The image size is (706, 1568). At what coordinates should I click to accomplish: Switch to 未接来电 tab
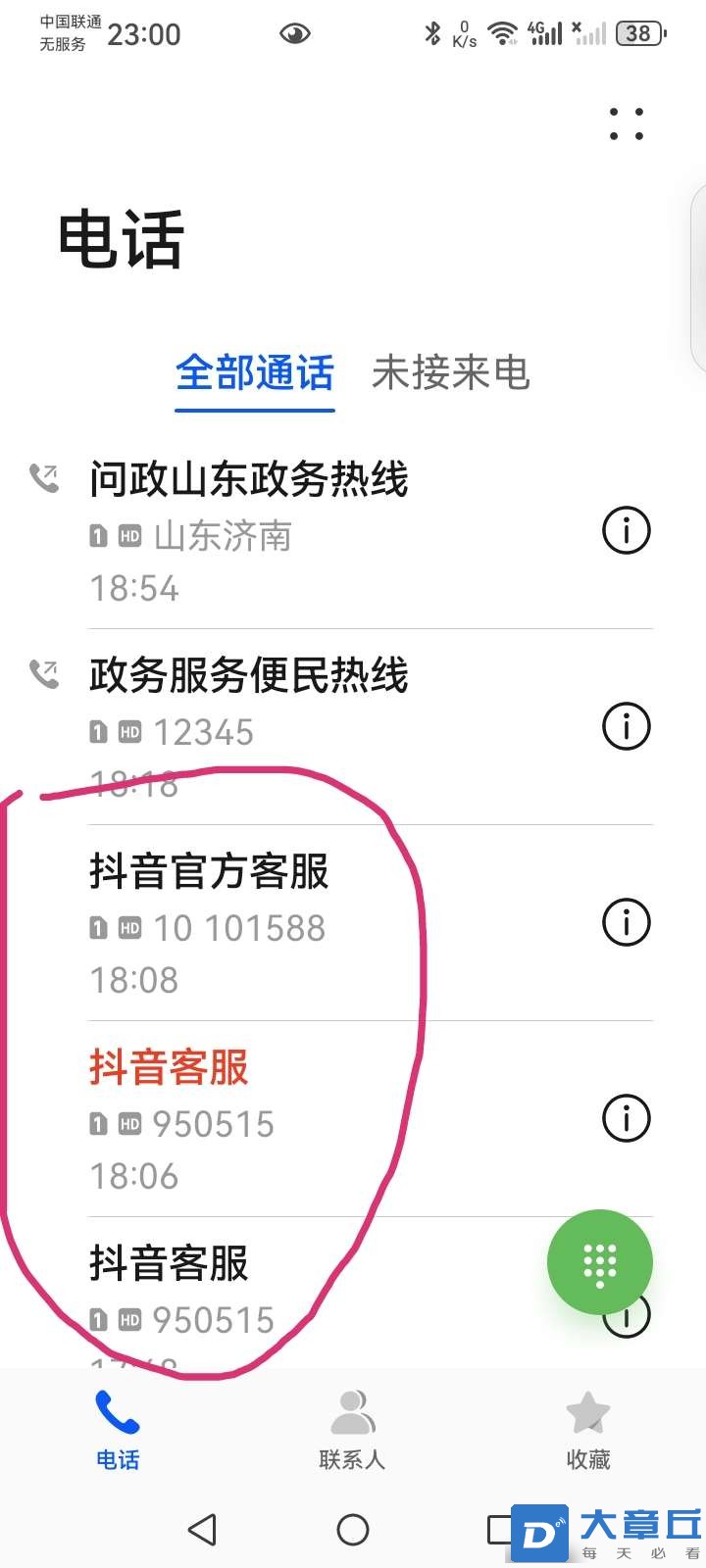450,373
